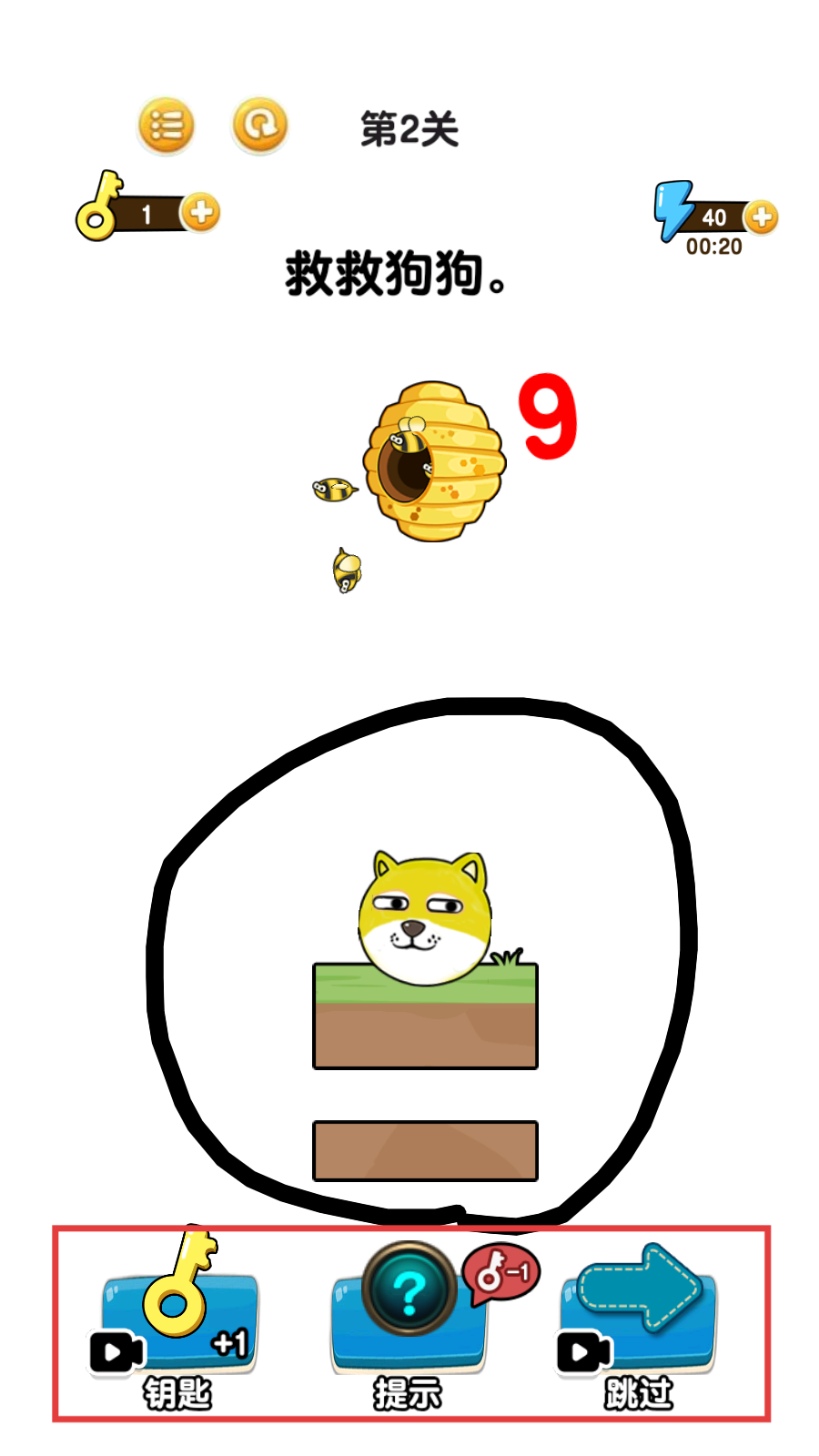Viewport: 819px width, 1456px height.
Task: Watch video to earn a key (钥匙)
Action: pos(179,1319)
